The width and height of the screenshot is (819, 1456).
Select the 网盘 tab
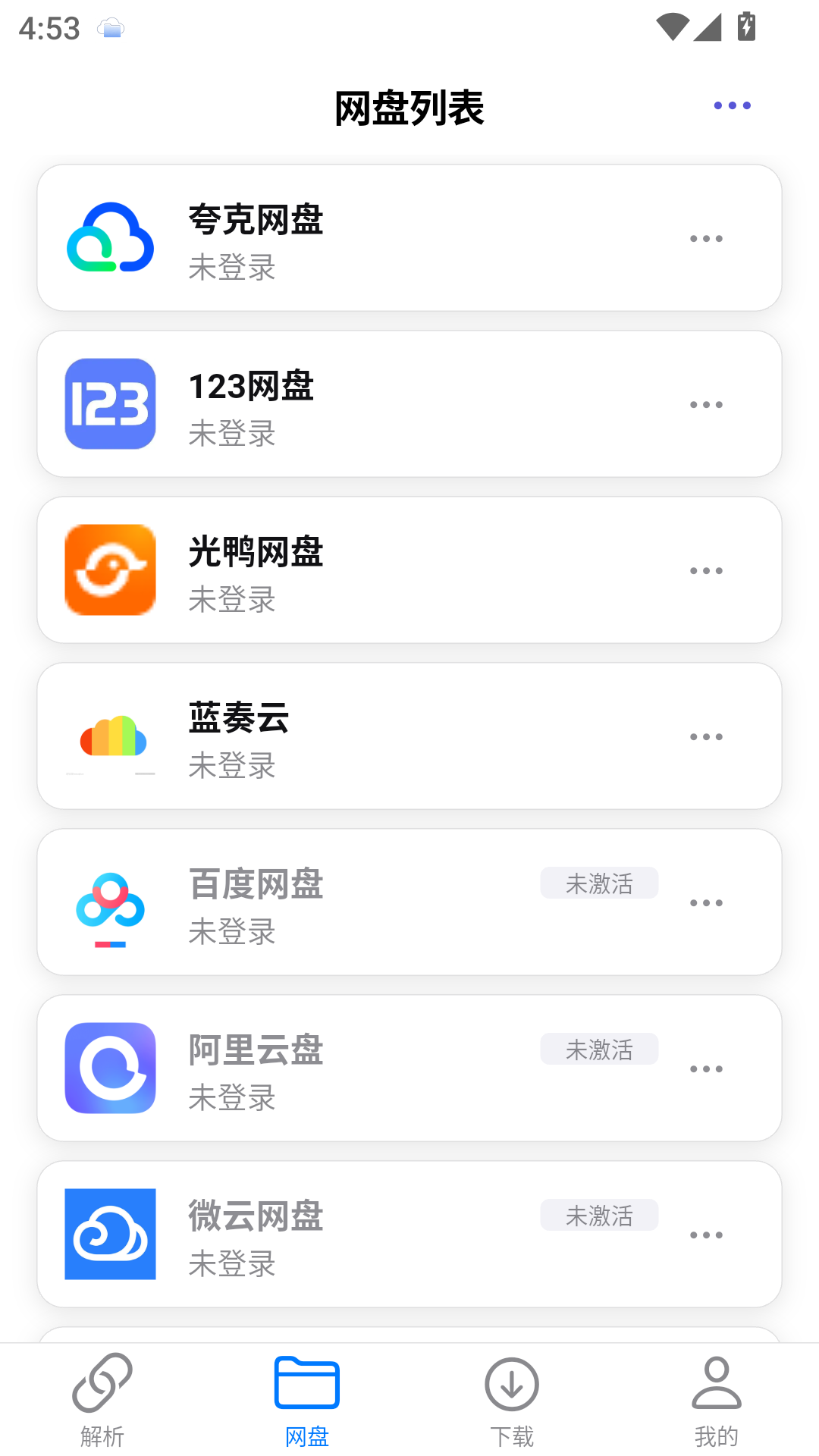(307, 1400)
